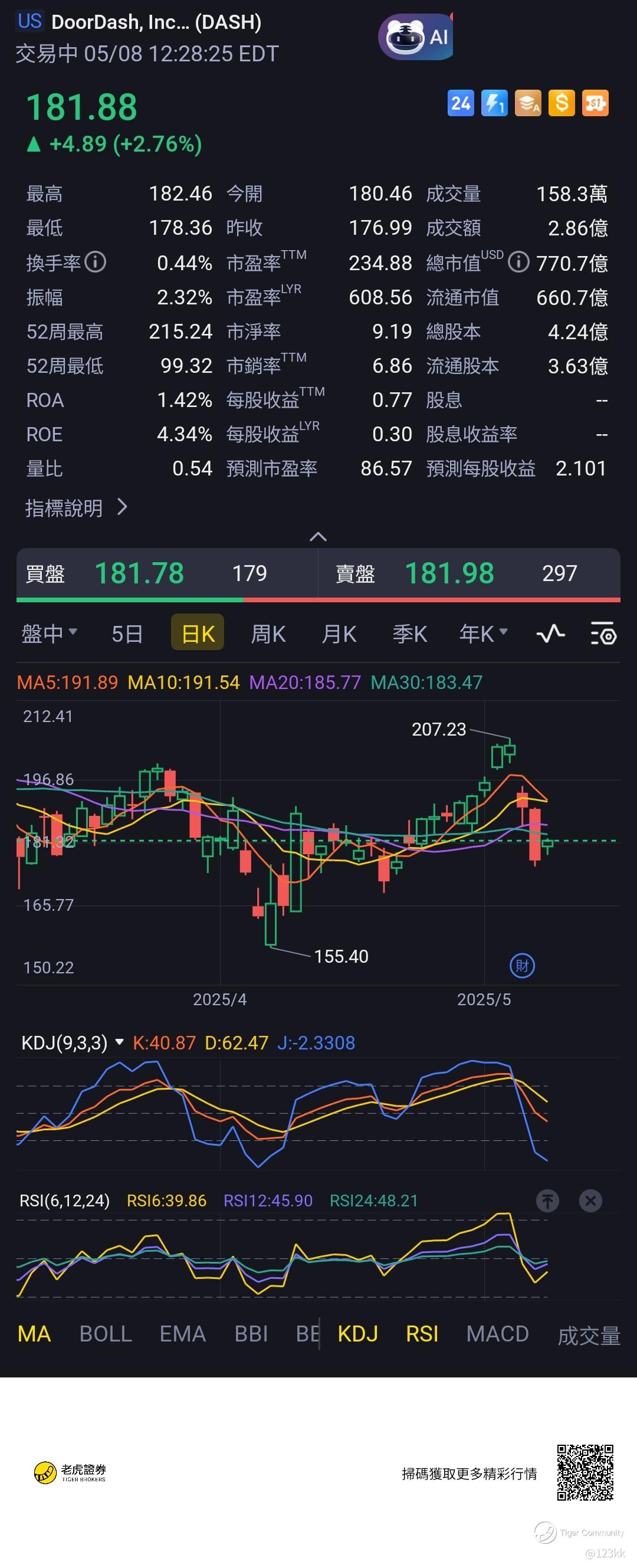637x1568 pixels.
Task: Switch to the 月K monthly chart
Action: pyautogui.click(x=339, y=634)
